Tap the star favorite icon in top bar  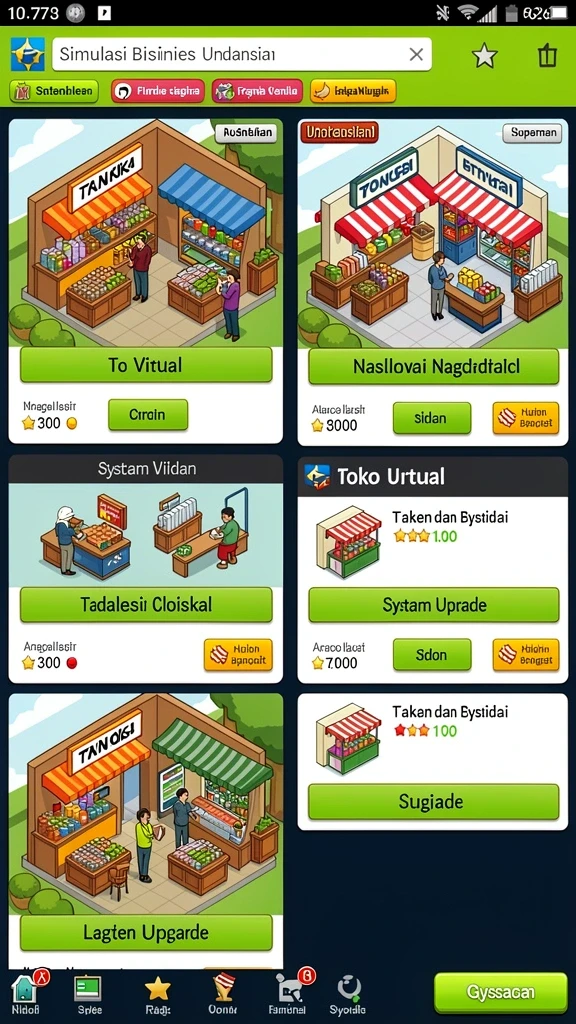pyautogui.click(x=485, y=56)
